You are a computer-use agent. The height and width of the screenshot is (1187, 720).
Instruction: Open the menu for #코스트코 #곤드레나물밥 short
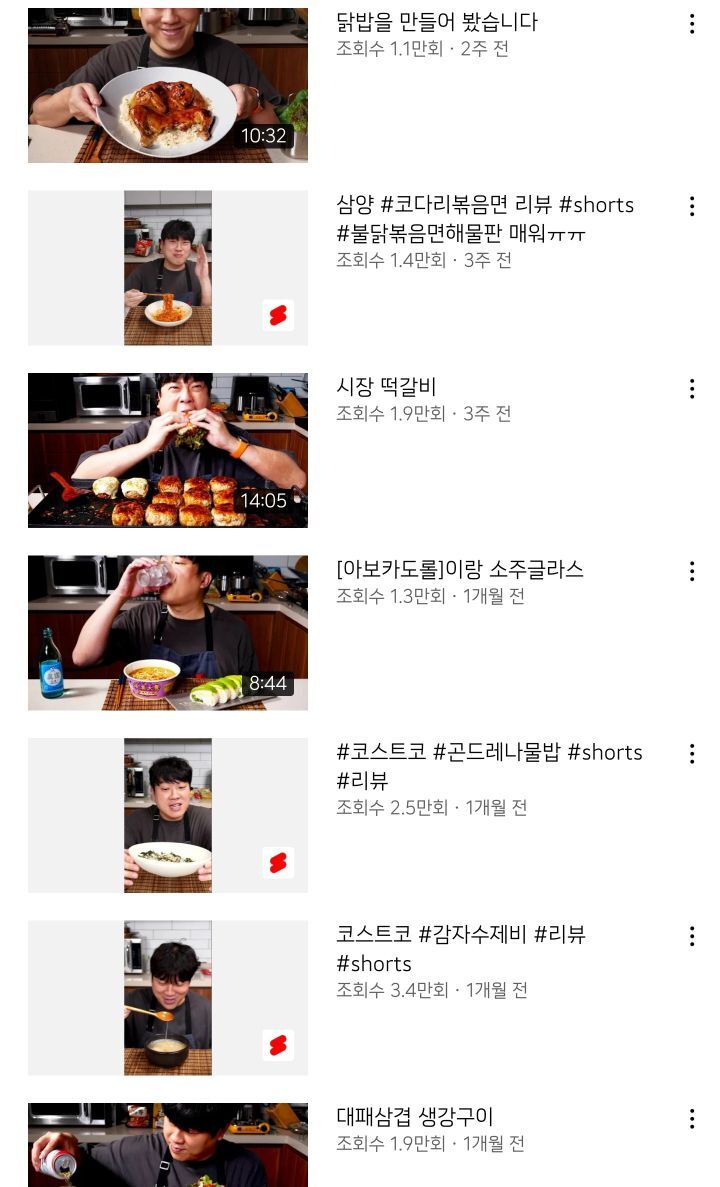coord(691,754)
